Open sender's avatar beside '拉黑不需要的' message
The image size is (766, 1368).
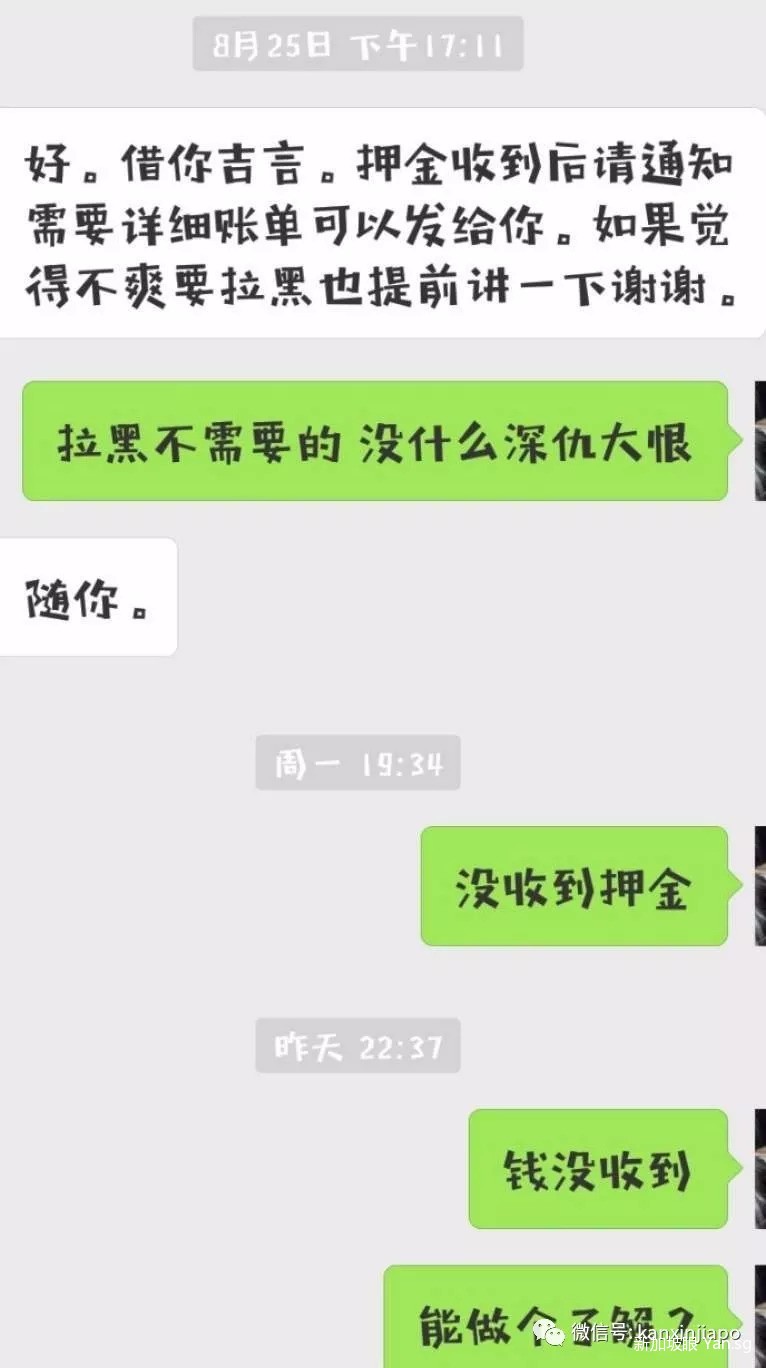[x=760, y=441]
